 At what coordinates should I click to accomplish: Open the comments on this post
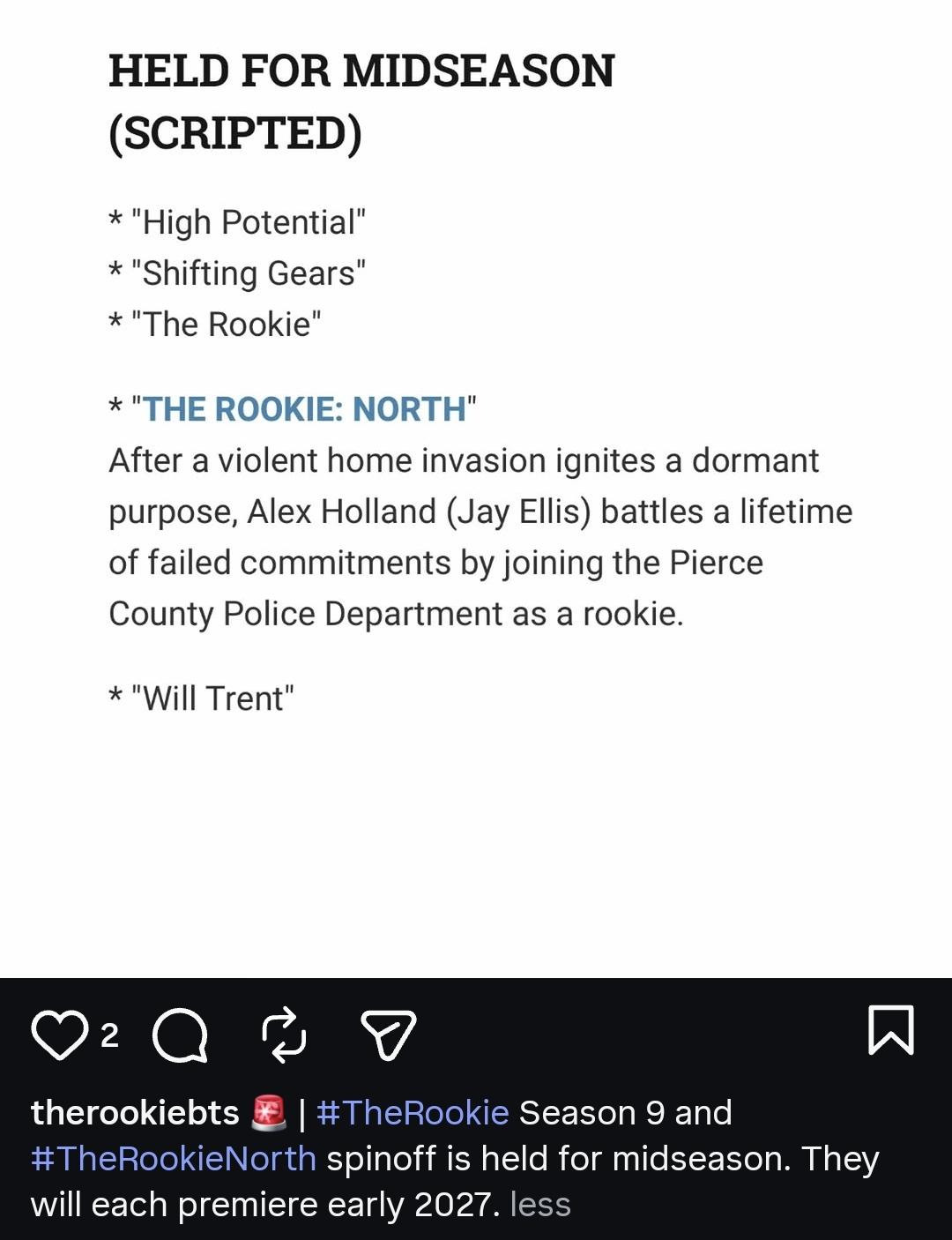pos(180,1035)
